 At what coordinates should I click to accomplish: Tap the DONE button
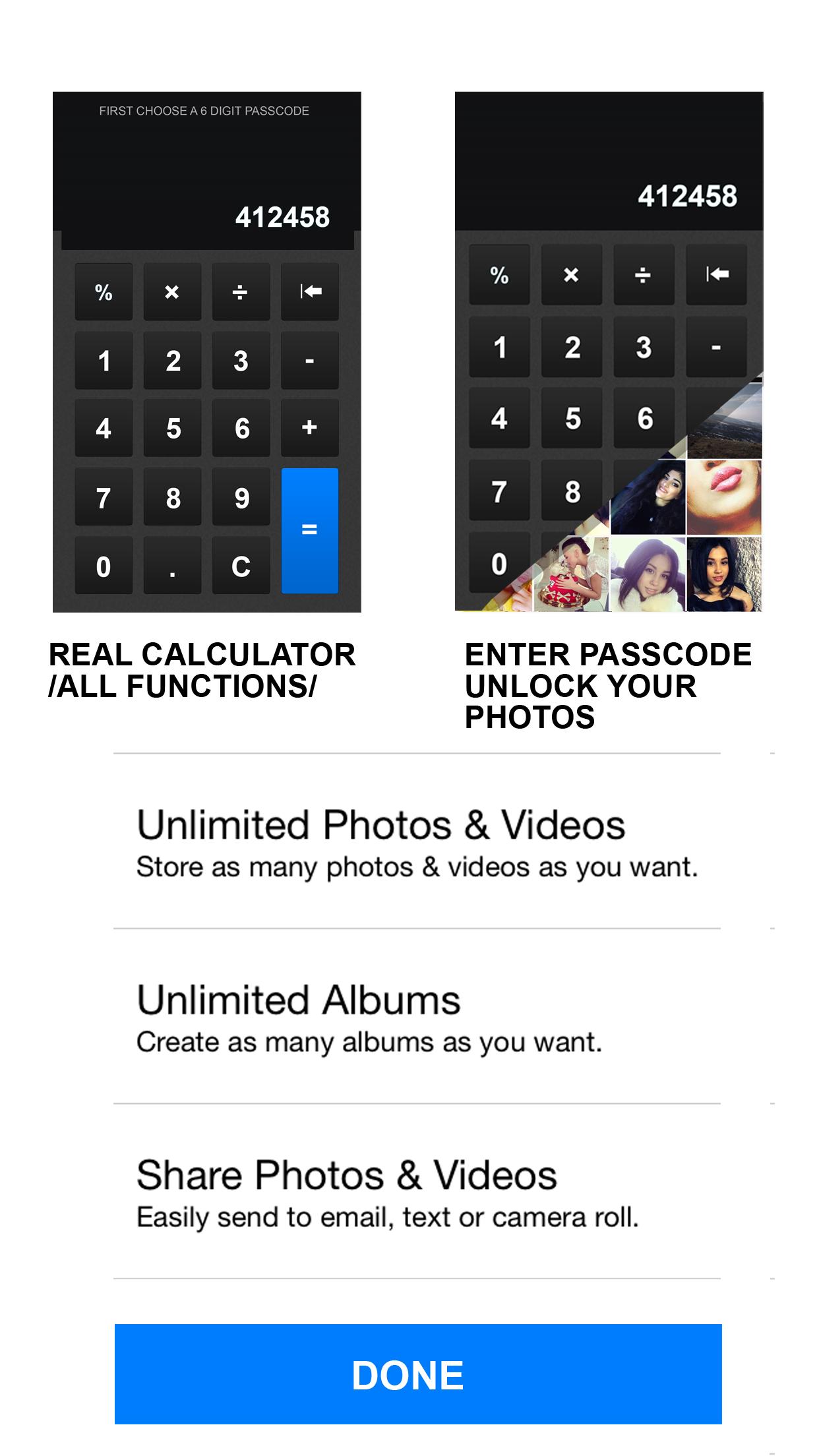pos(418,1374)
